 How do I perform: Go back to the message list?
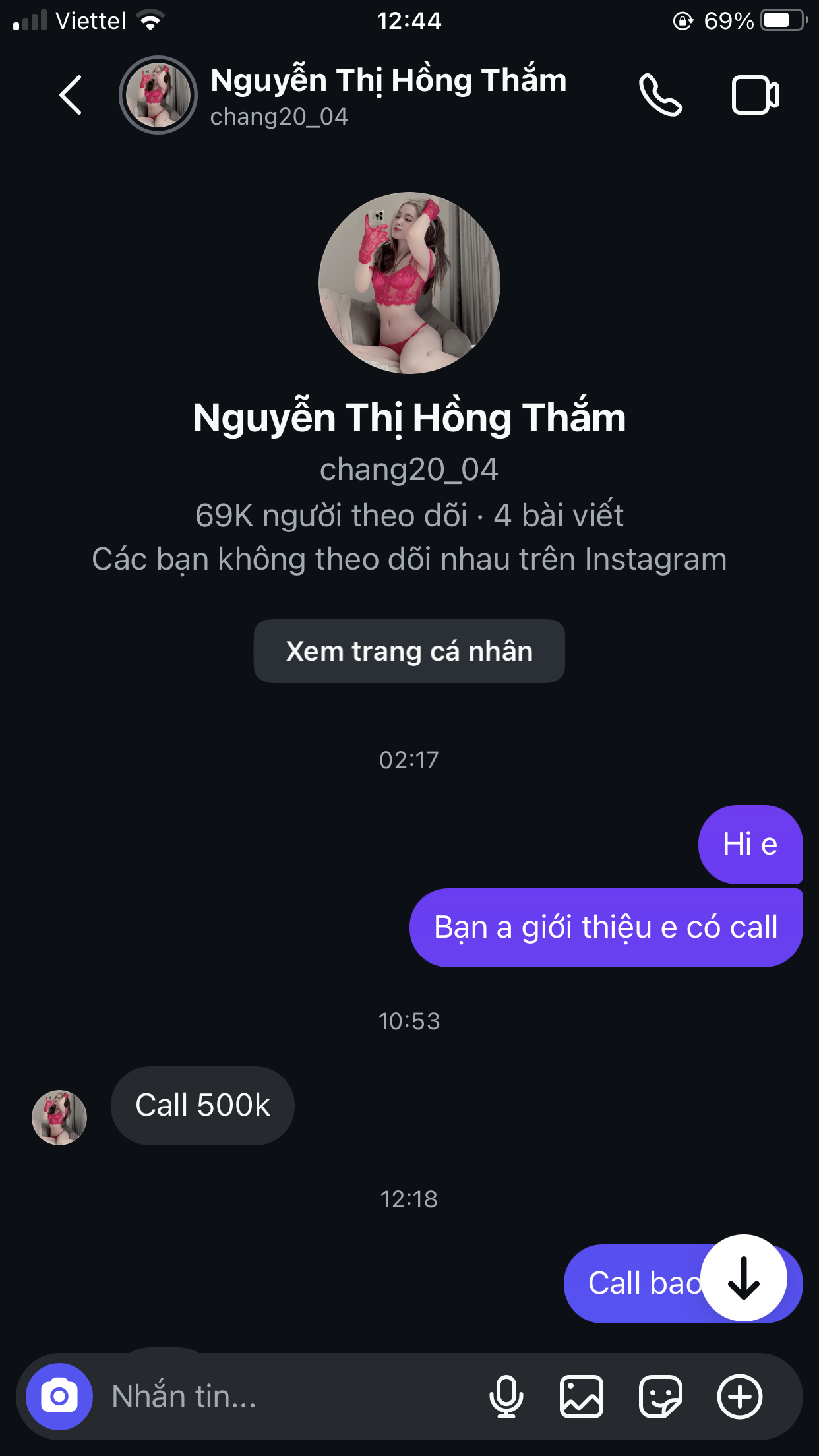tap(71, 95)
